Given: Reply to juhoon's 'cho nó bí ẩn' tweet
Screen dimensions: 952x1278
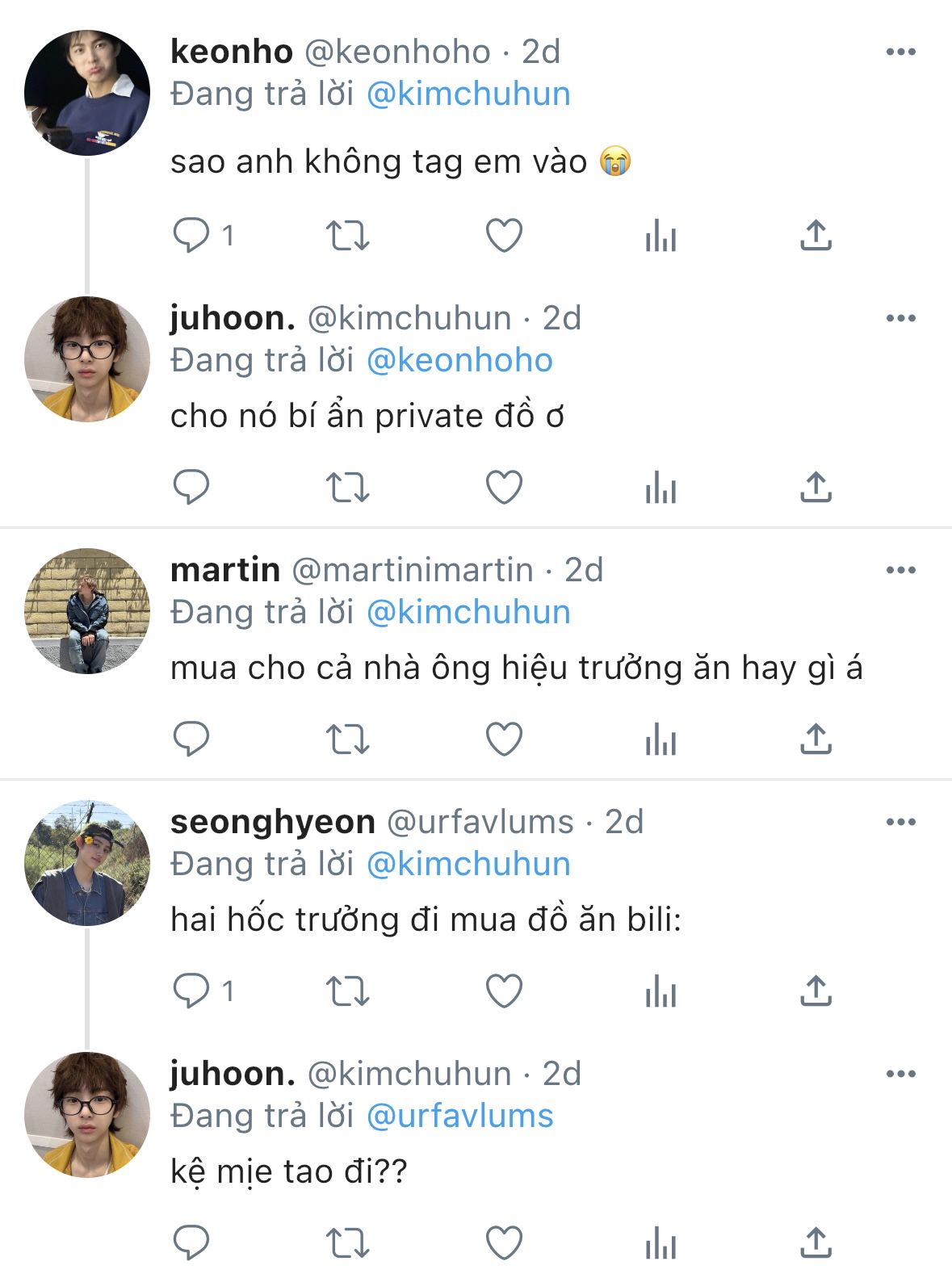Looking at the screenshot, I should pyautogui.click(x=191, y=488).
